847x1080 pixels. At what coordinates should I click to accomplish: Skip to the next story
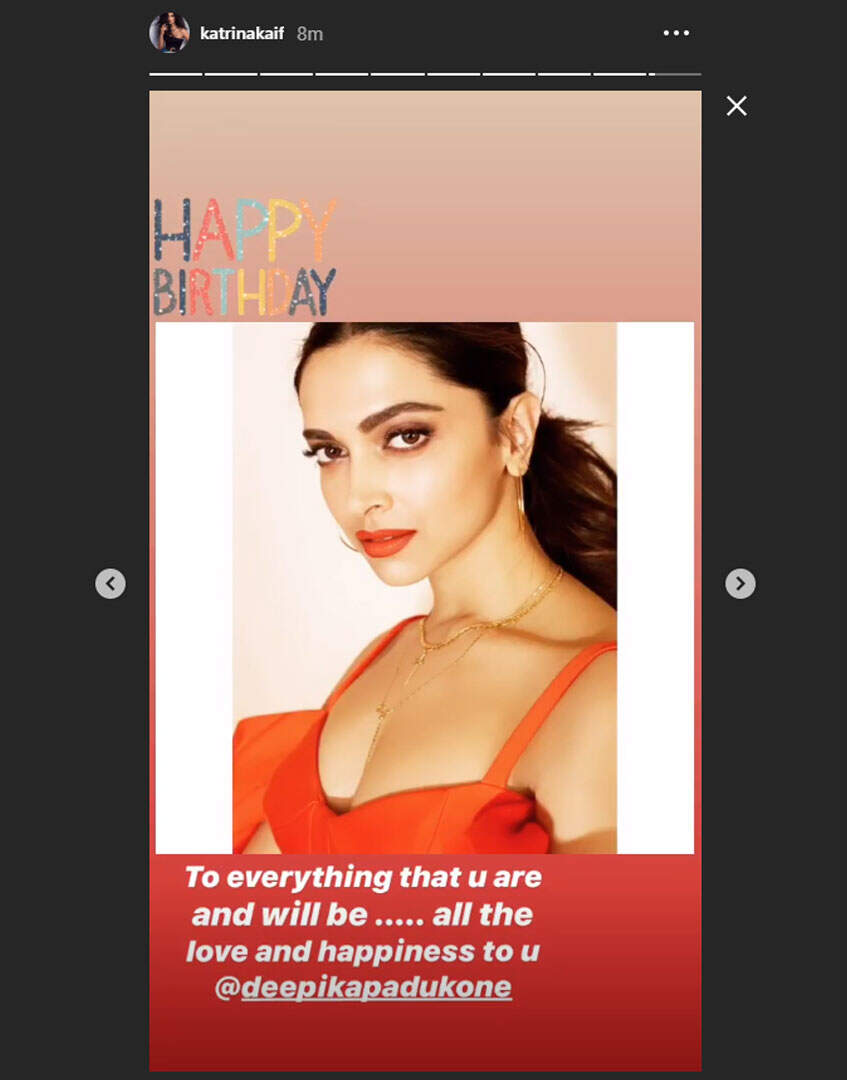pos(740,583)
